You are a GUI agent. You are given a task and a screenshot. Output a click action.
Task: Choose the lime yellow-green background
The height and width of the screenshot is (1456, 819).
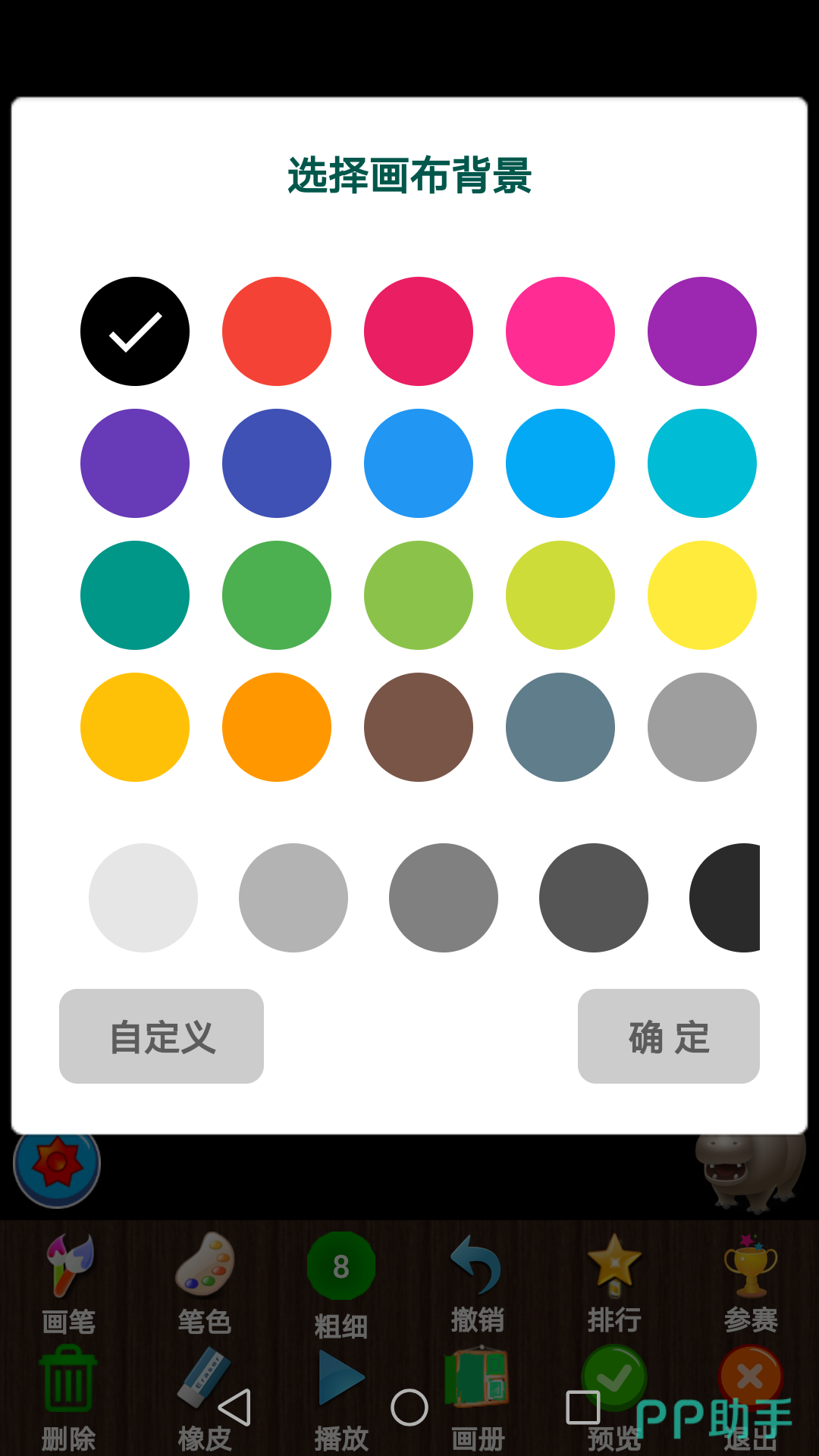click(x=560, y=595)
